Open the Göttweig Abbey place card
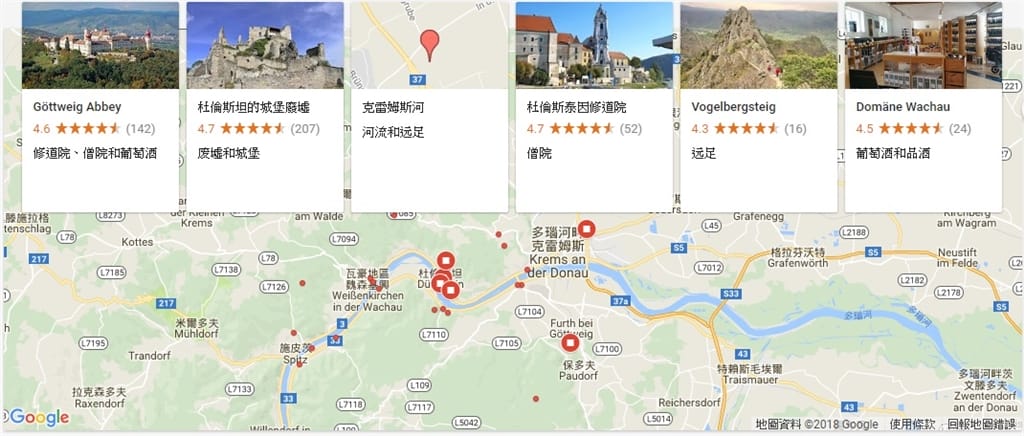1024x436 pixels. (100, 105)
